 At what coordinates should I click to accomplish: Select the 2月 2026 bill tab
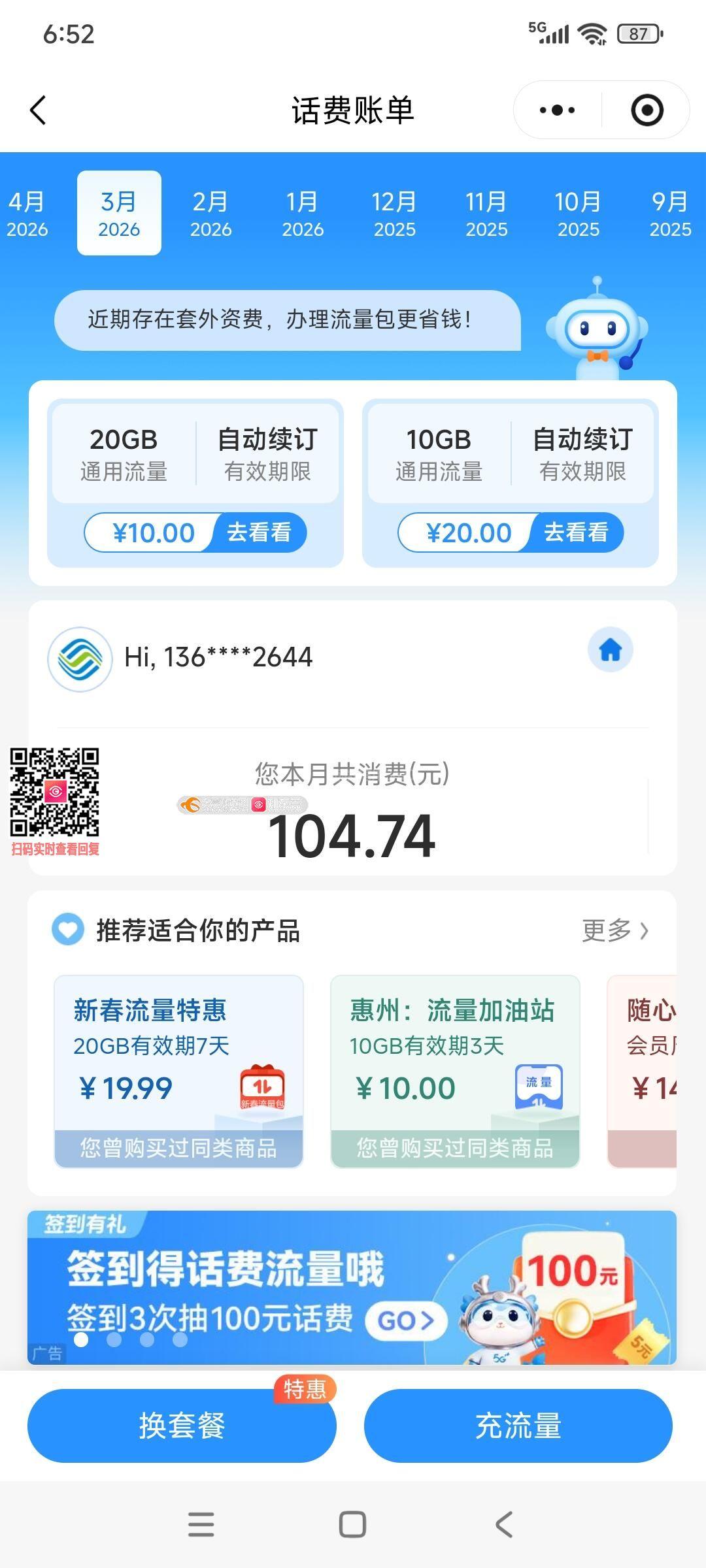pyautogui.click(x=210, y=214)
